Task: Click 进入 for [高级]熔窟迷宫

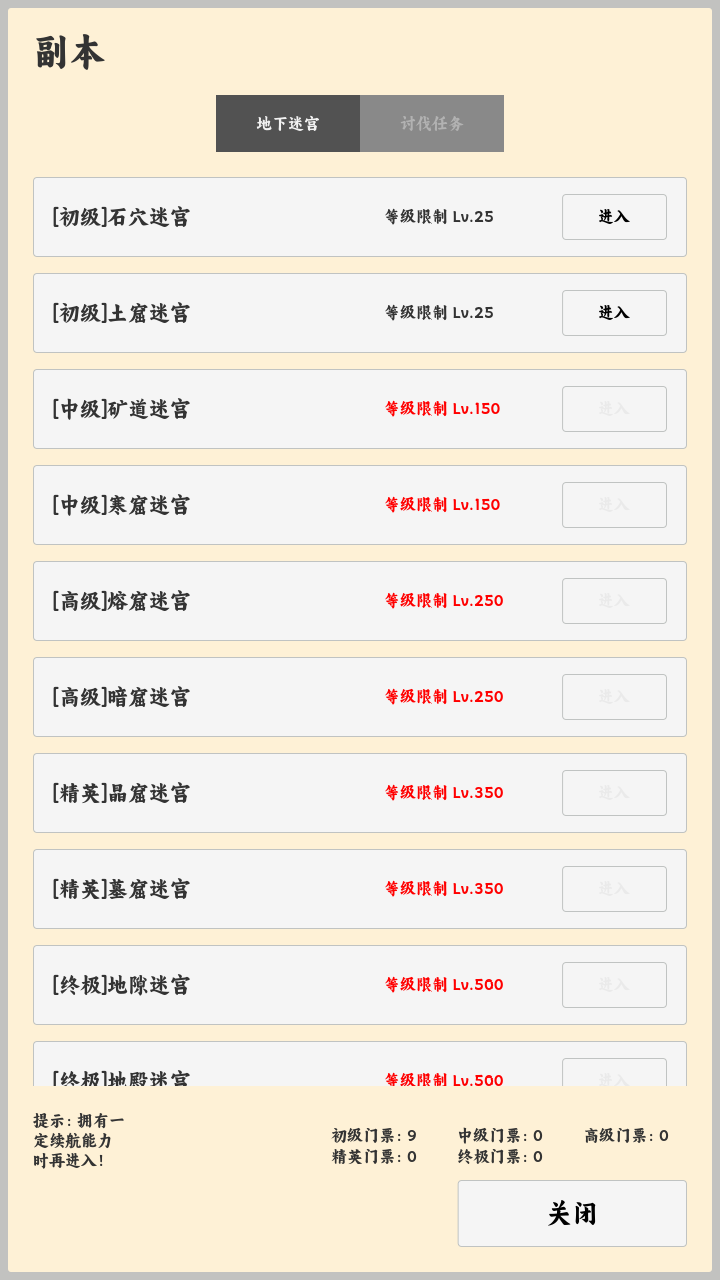Action: click(x=614, y=600)
